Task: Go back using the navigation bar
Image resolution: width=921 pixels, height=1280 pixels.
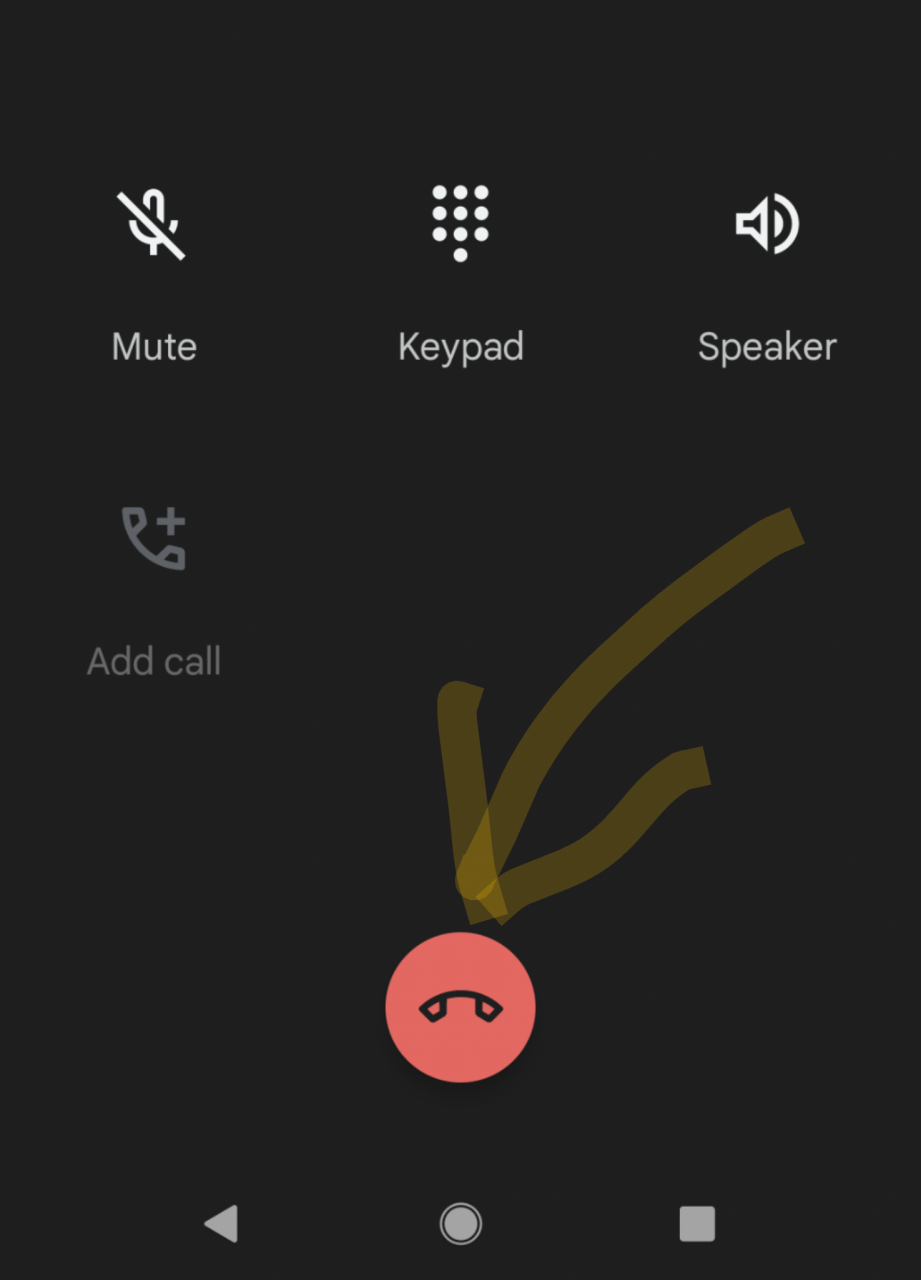Action: coord(221,1223)
